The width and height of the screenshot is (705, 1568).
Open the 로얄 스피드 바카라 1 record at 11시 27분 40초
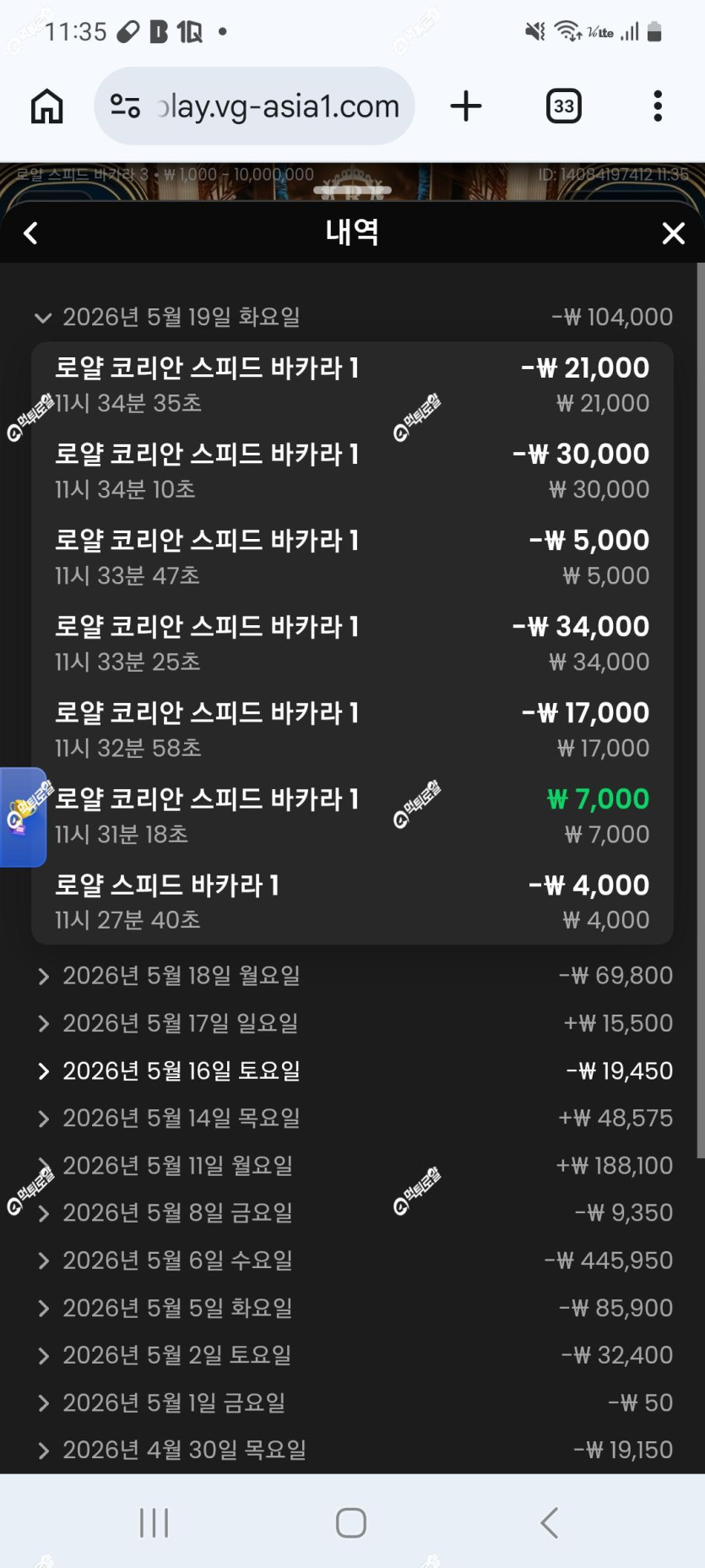[352, 901]
